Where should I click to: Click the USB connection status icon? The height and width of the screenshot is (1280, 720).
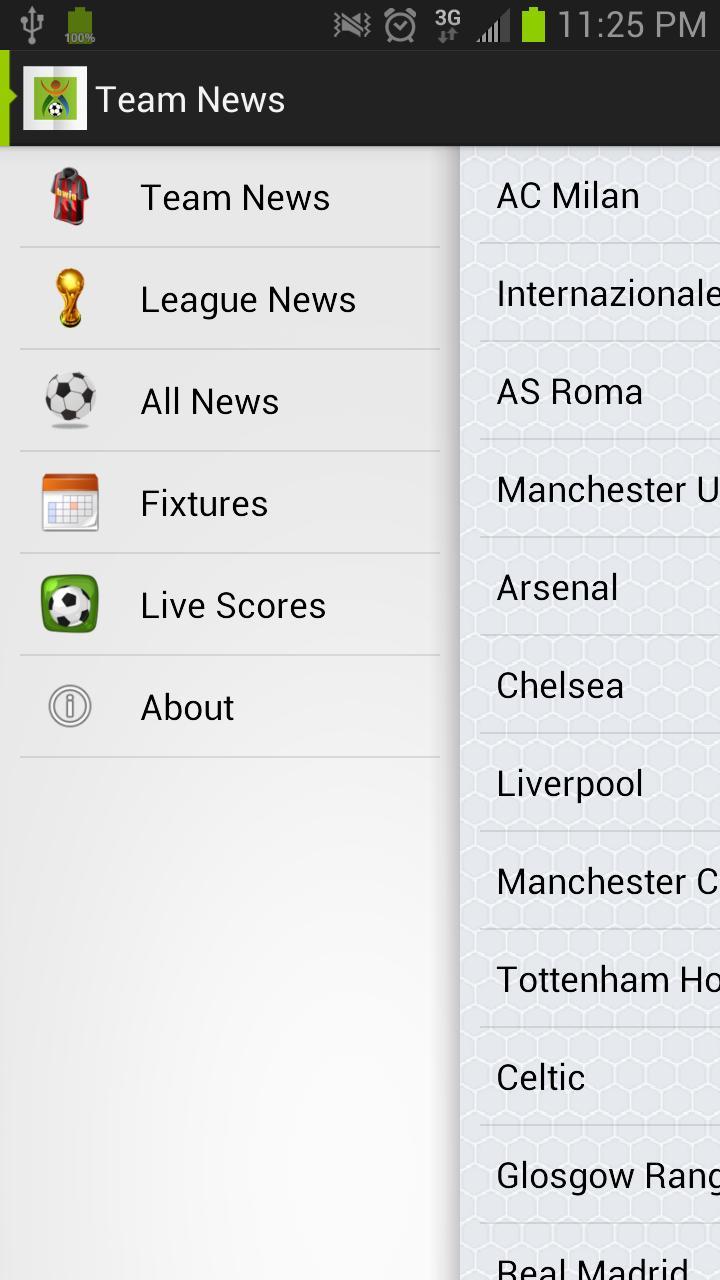pyautogui.click(x=30, y=24)
